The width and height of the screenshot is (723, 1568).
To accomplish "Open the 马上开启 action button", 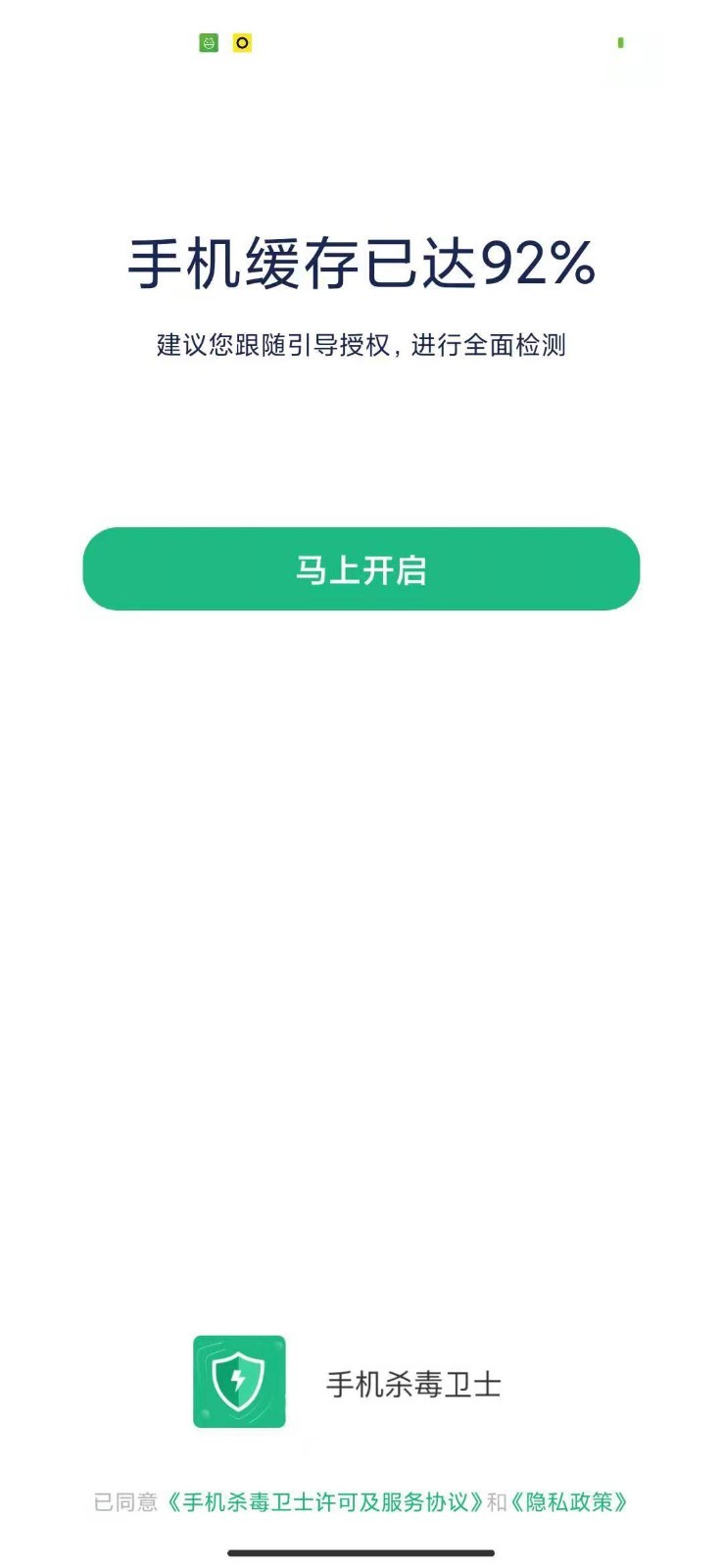I will click(361, 569).
